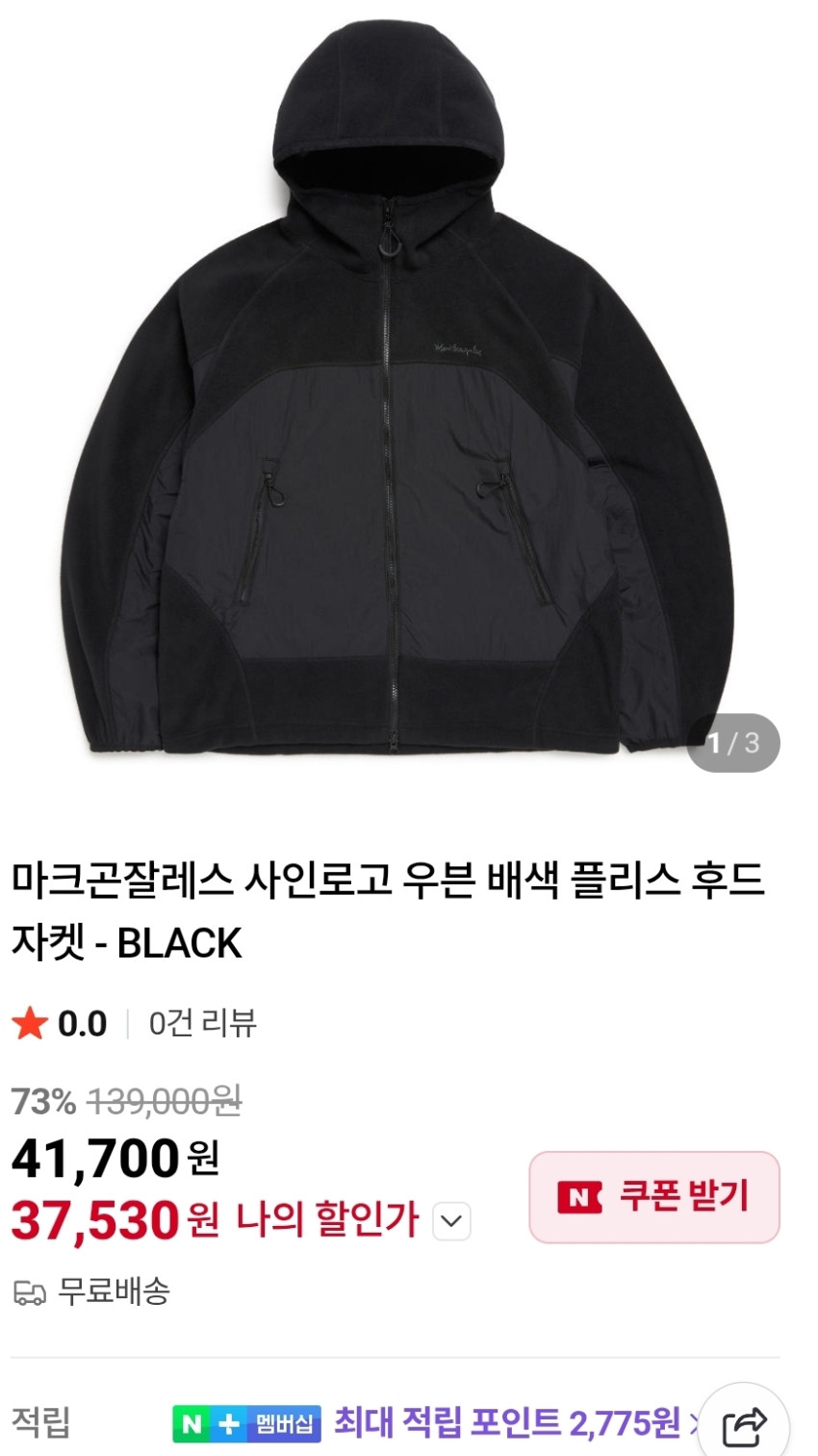The width and height of the screenshot is (818, 1456).
Task: Tap the 쿠폰 받기 coupon button
Action: [x=653, y=1197]
